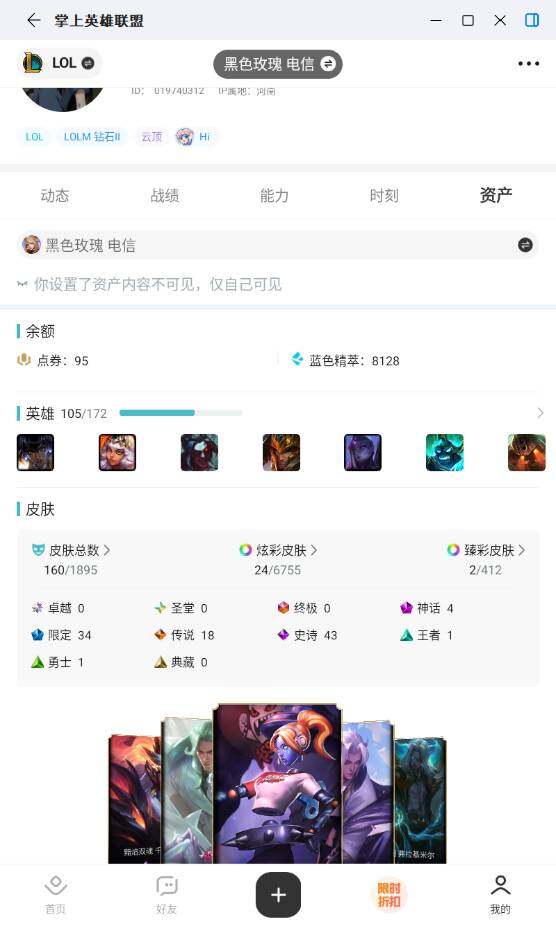Switch to the 战绩 tab

165,195
